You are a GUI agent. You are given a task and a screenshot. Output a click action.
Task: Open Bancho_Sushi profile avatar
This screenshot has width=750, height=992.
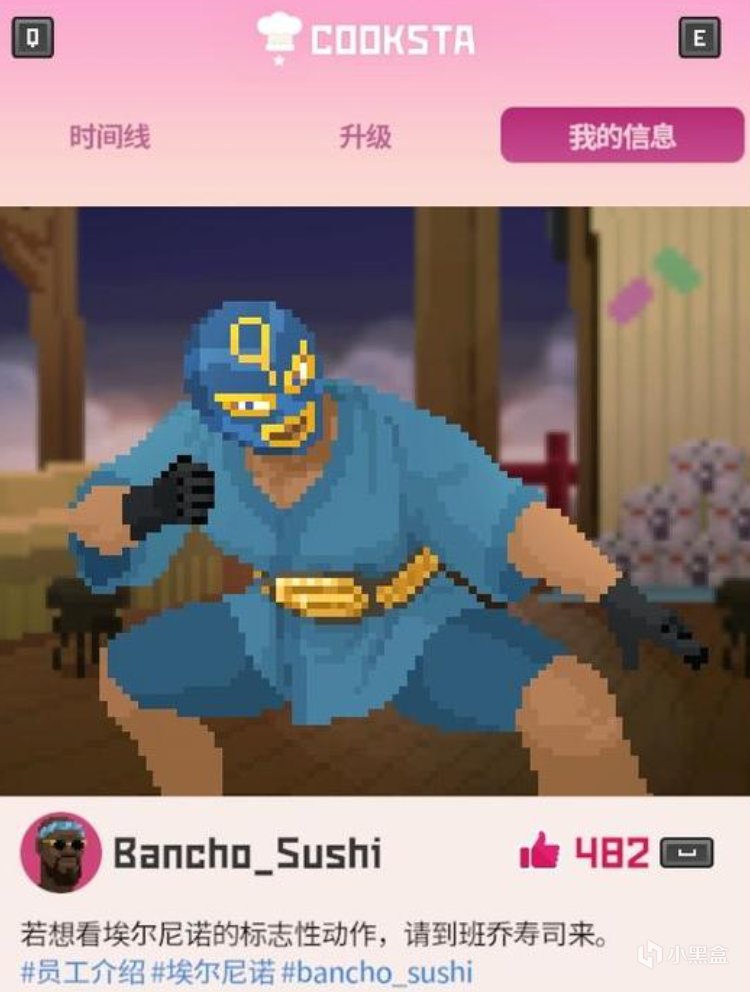(61, 852)
